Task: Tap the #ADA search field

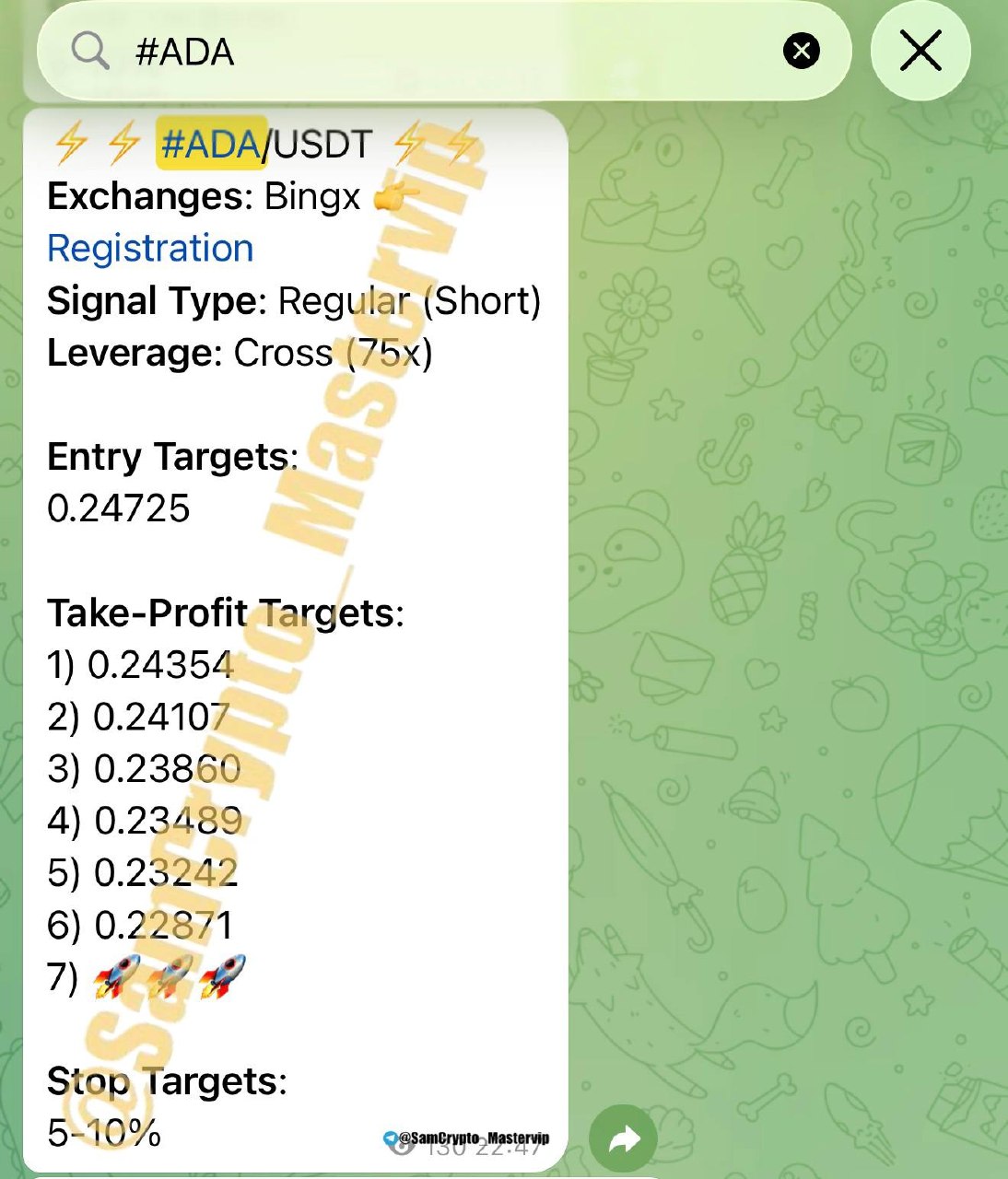Action: tap(442, 52)
